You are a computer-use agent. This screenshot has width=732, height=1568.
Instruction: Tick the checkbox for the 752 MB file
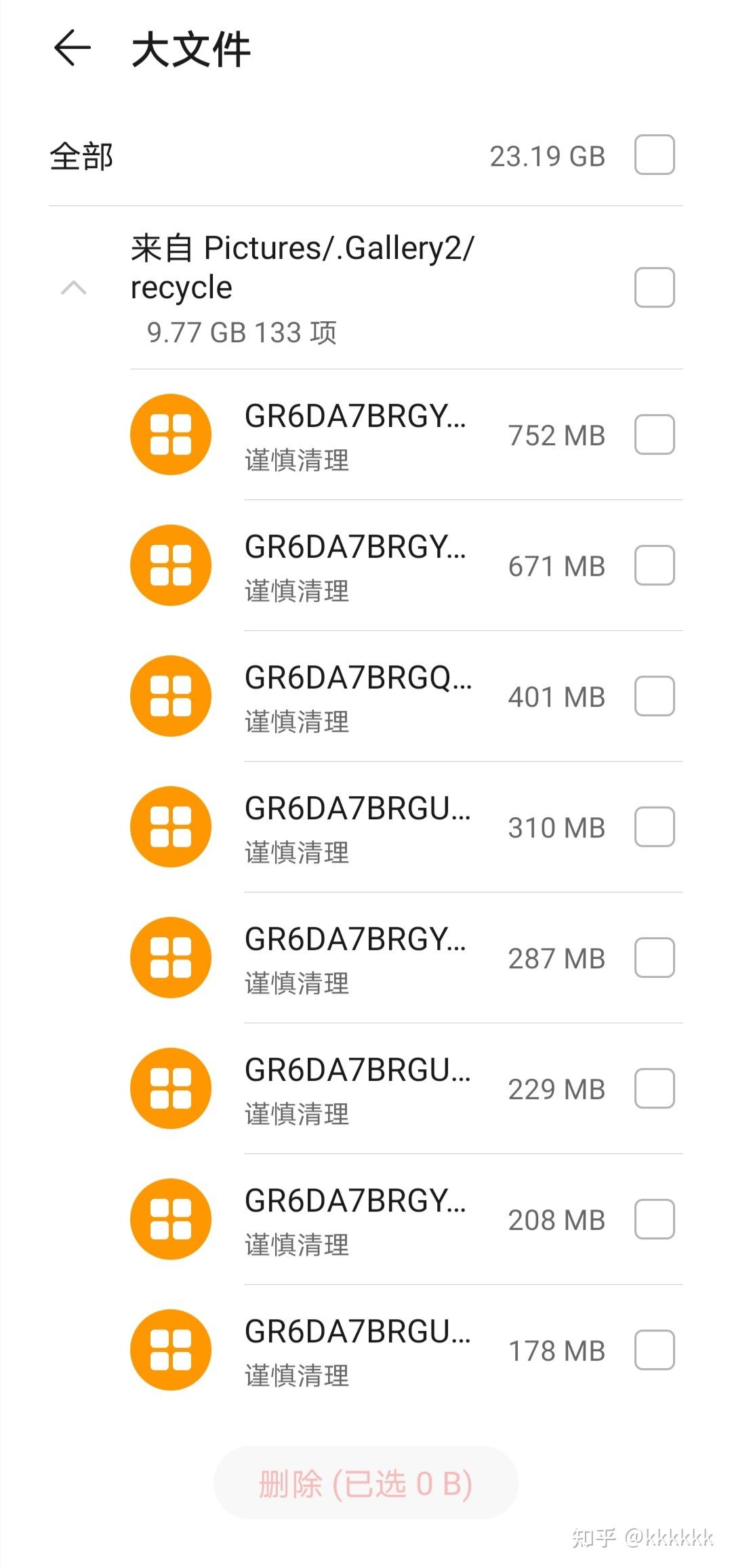click(654, 434)
